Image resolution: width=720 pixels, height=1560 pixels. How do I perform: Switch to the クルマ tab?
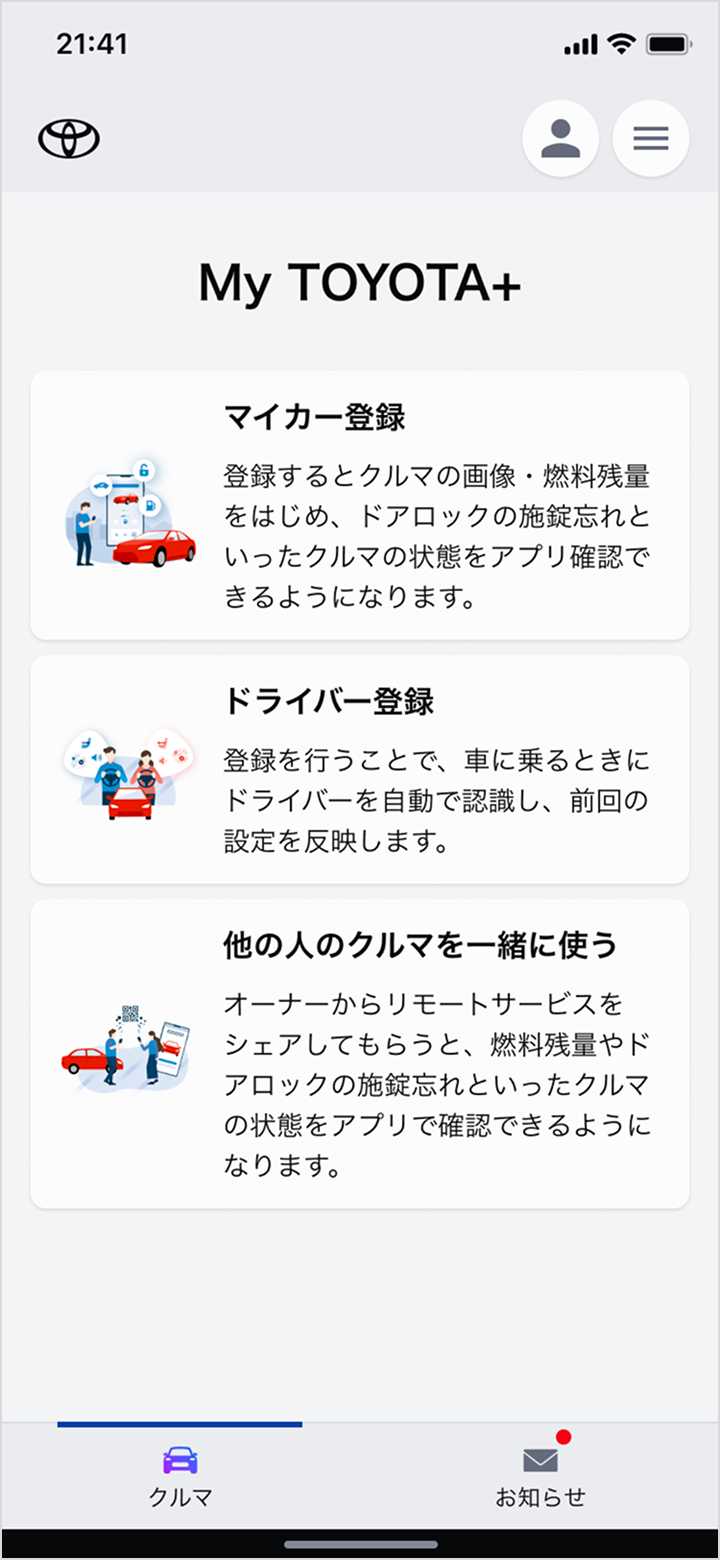point(180,1476)
